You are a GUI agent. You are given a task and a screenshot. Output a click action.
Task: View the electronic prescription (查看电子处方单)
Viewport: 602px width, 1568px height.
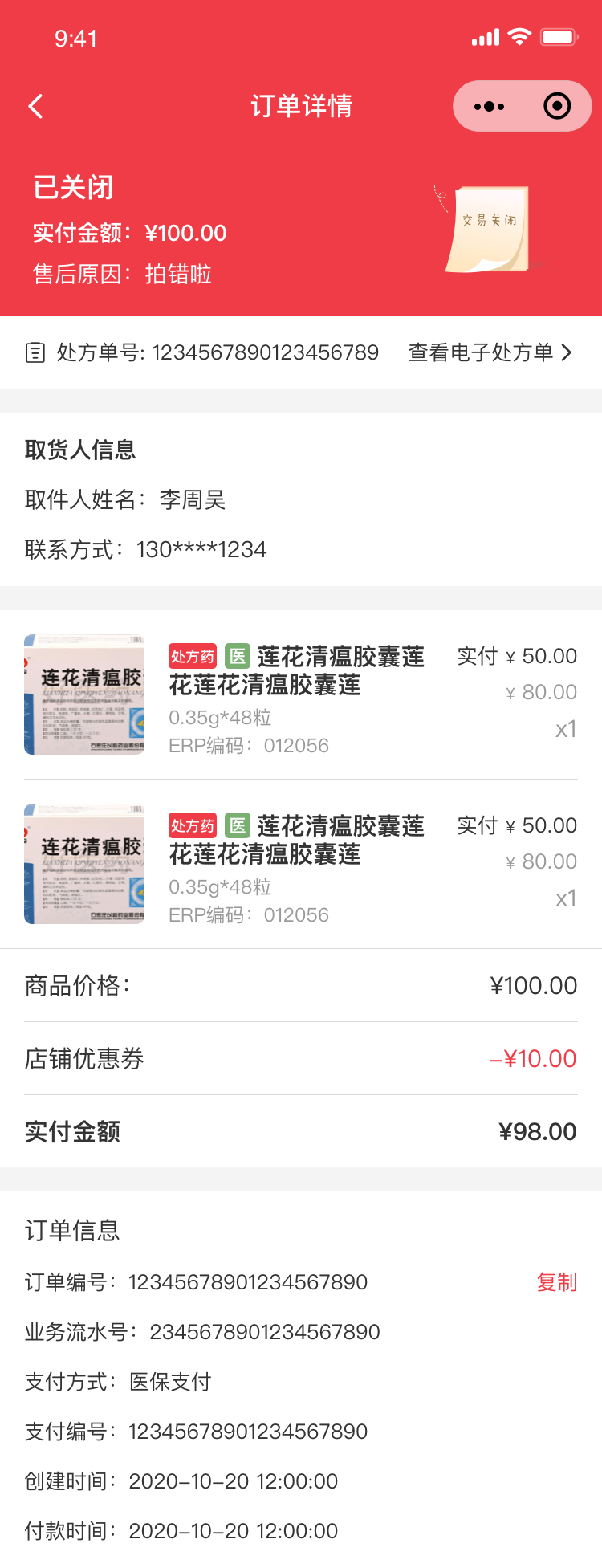pyautogui.click(x=490, y=352)
